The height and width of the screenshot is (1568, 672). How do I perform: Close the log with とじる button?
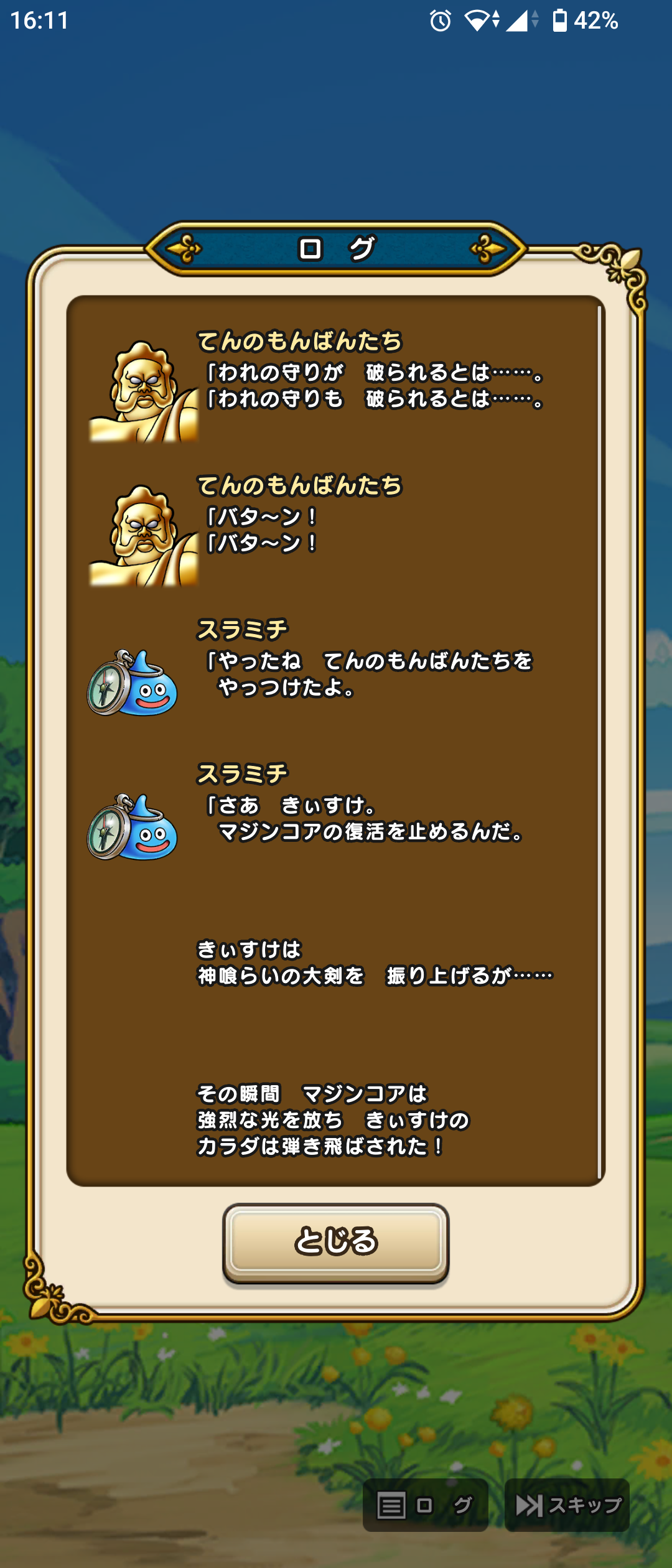[336, 1241]
